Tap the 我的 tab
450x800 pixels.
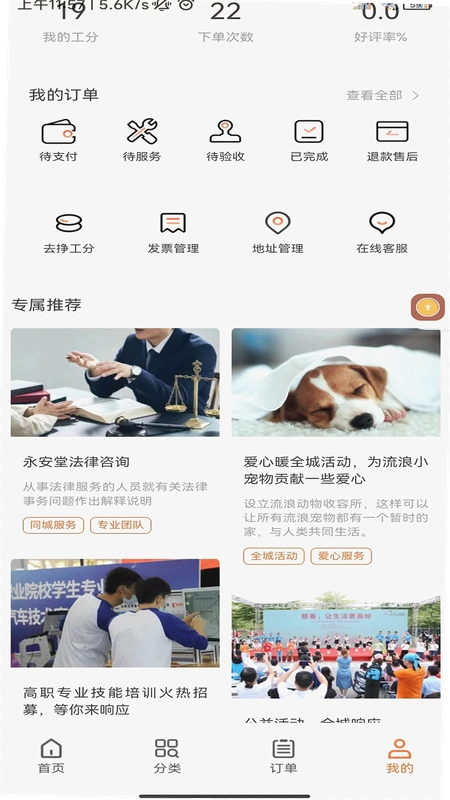click(x=399, y=756)
